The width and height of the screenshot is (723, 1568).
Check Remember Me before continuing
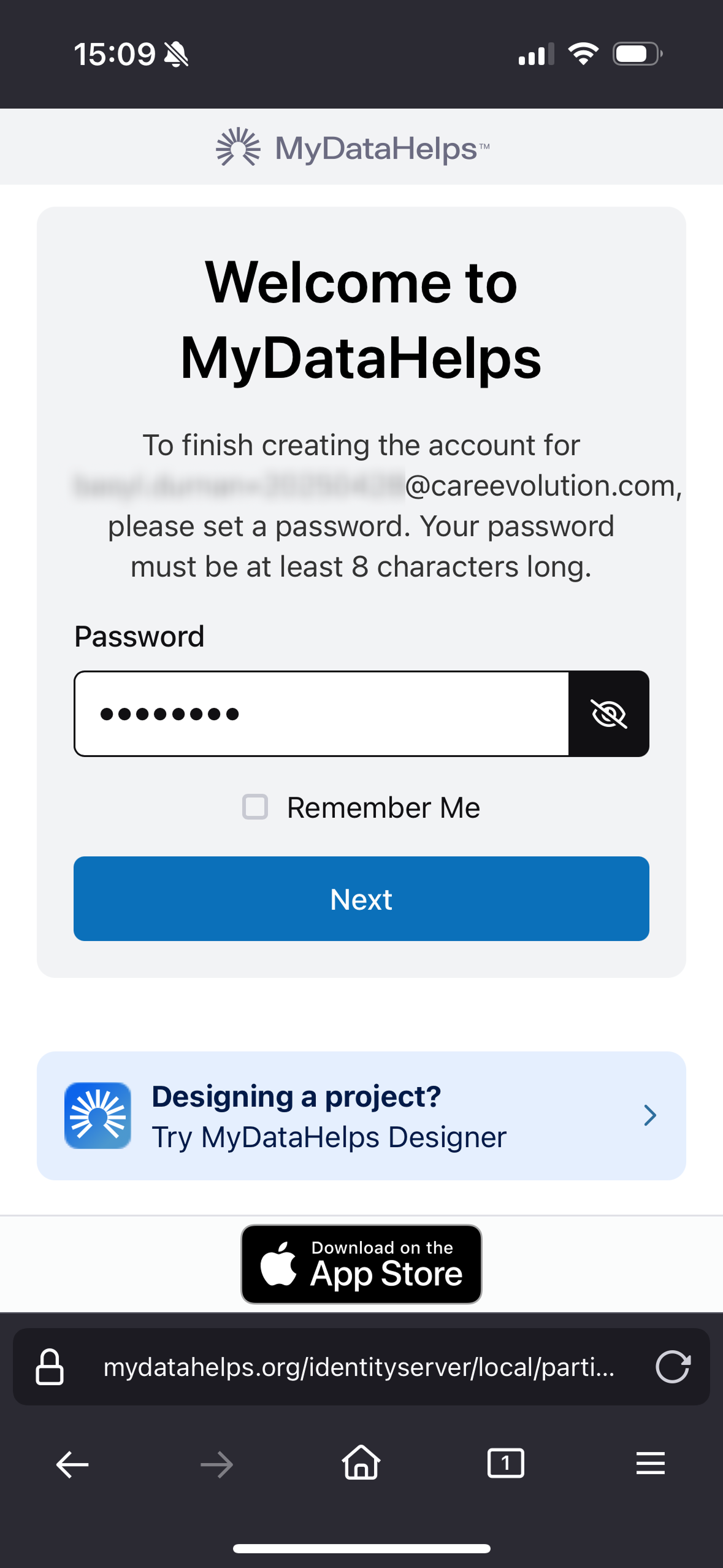pyautogui.click(x=254, y=807)
